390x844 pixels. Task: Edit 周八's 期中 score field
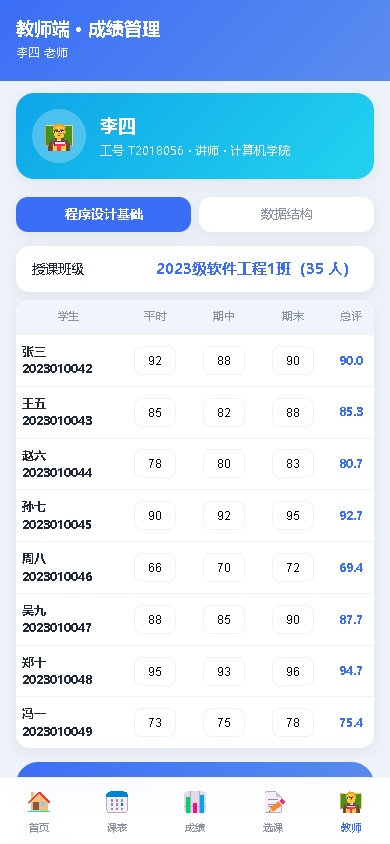[224, 567]
